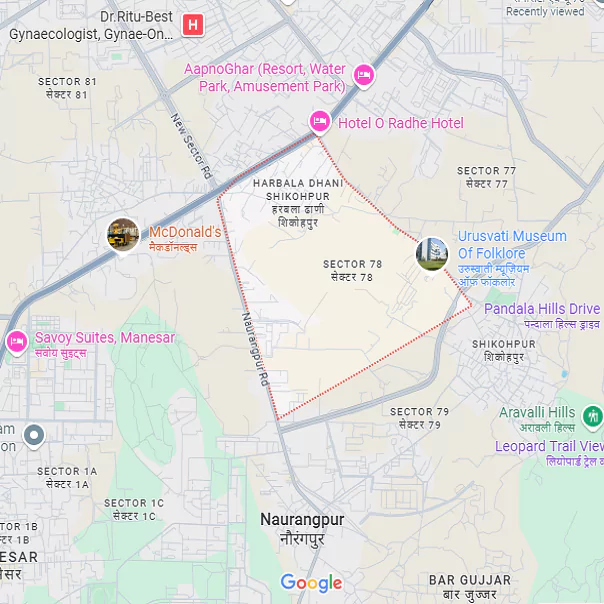Select the AapnoGhar amusement park pin
This screenshot has height=604, width=604.
364,75
